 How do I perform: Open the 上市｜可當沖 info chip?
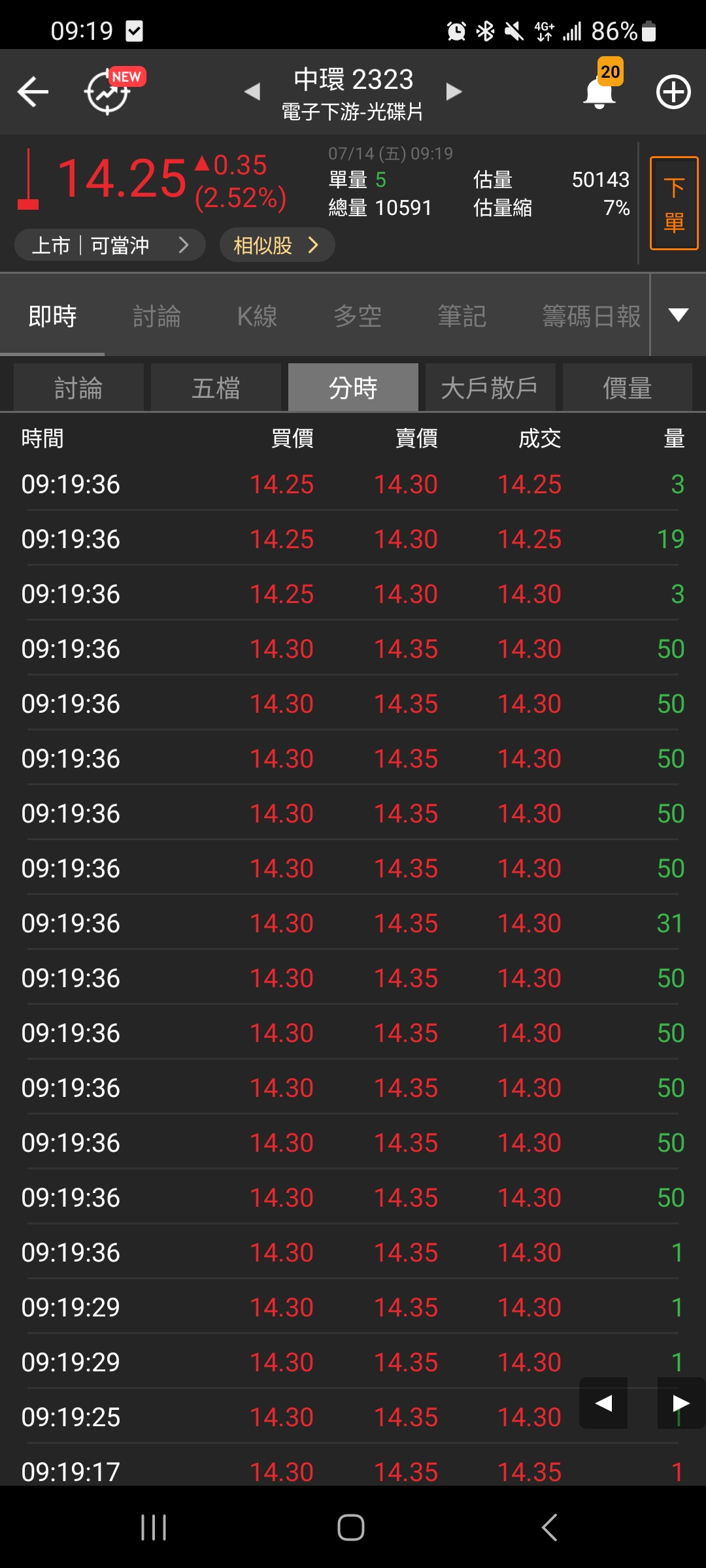click(x=110, y=245)
